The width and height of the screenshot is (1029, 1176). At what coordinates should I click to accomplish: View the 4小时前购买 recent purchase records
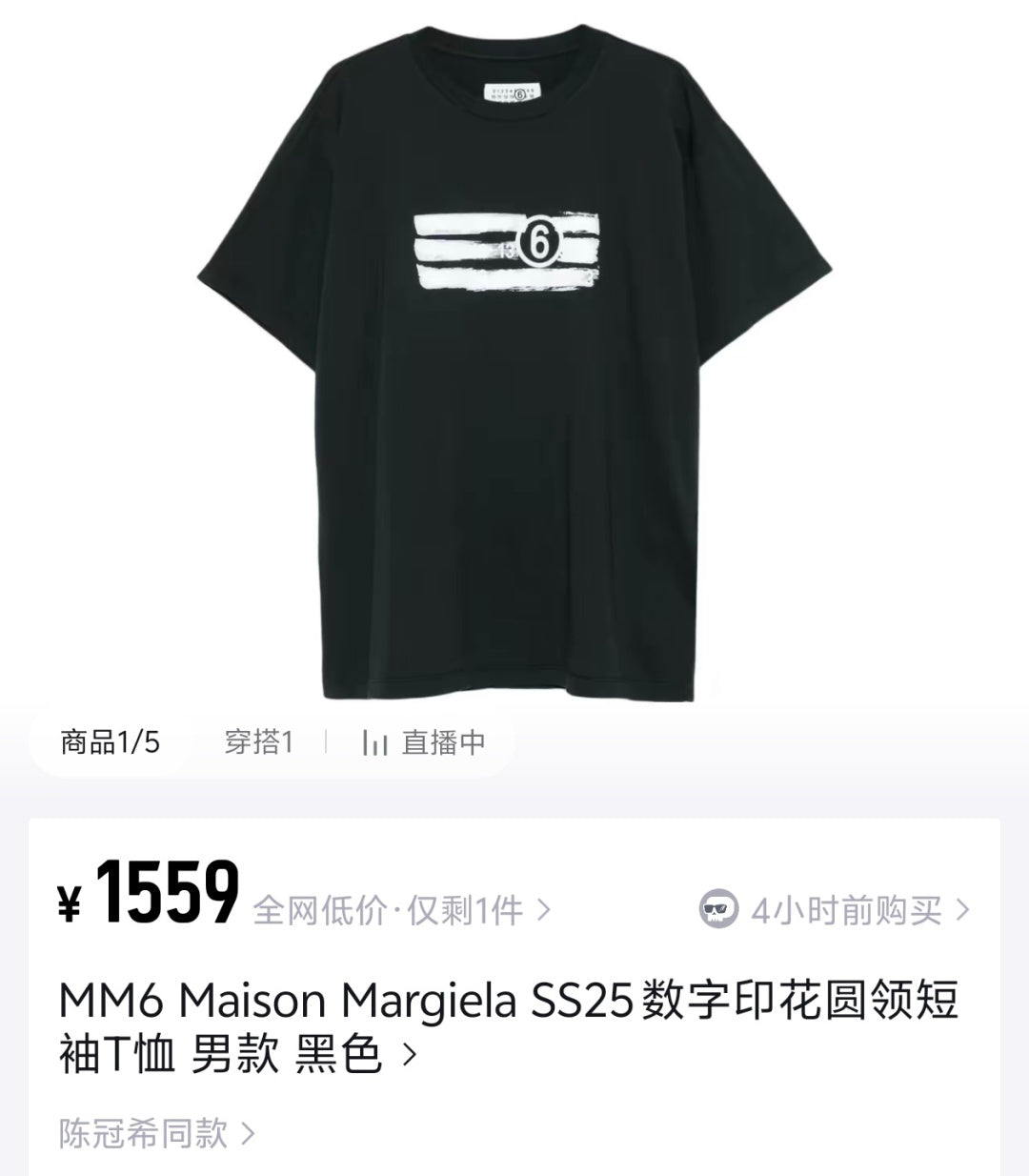coord(836,911)
